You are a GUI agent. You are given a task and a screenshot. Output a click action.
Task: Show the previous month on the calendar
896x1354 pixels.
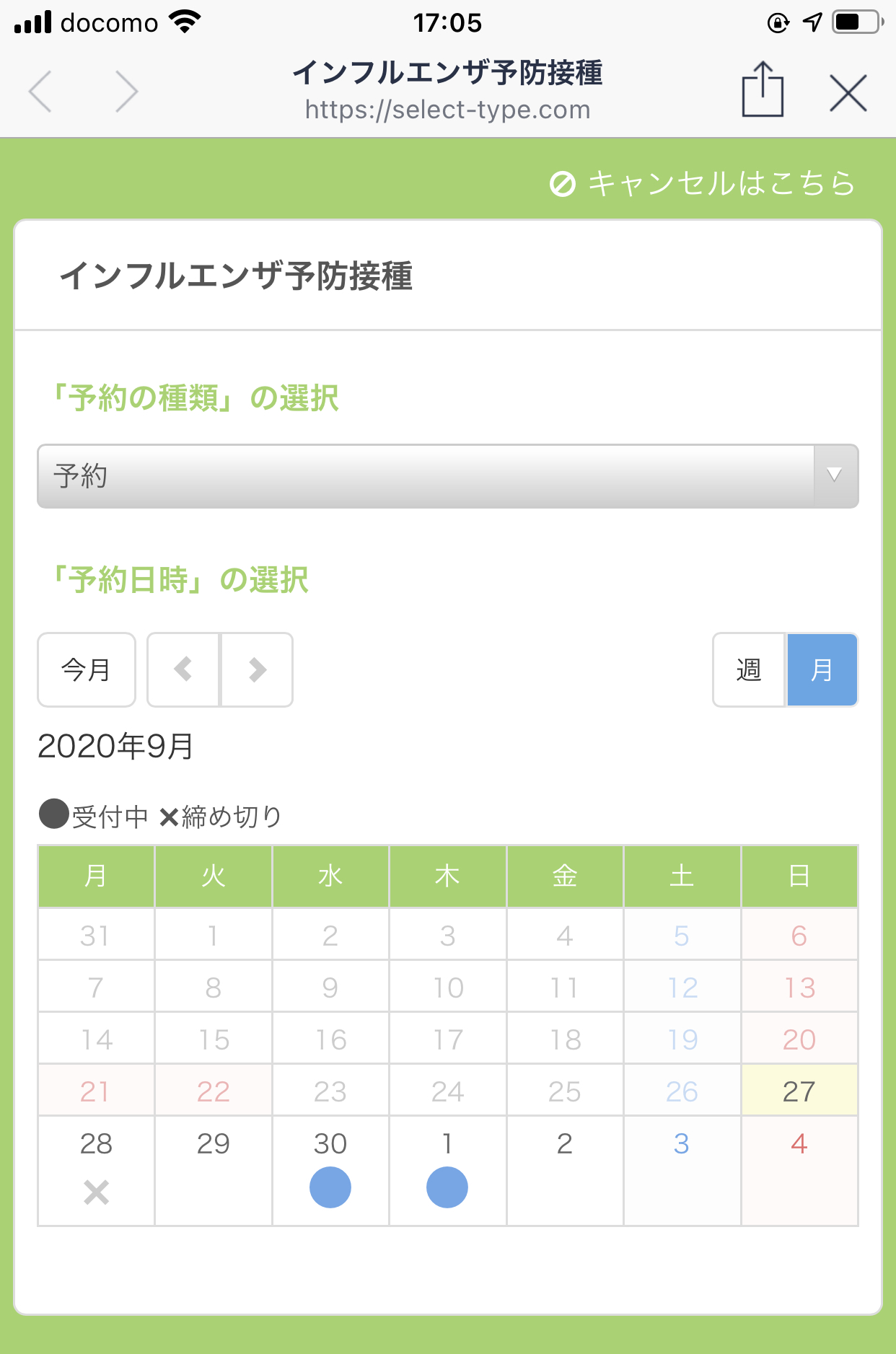coord(183,669)
